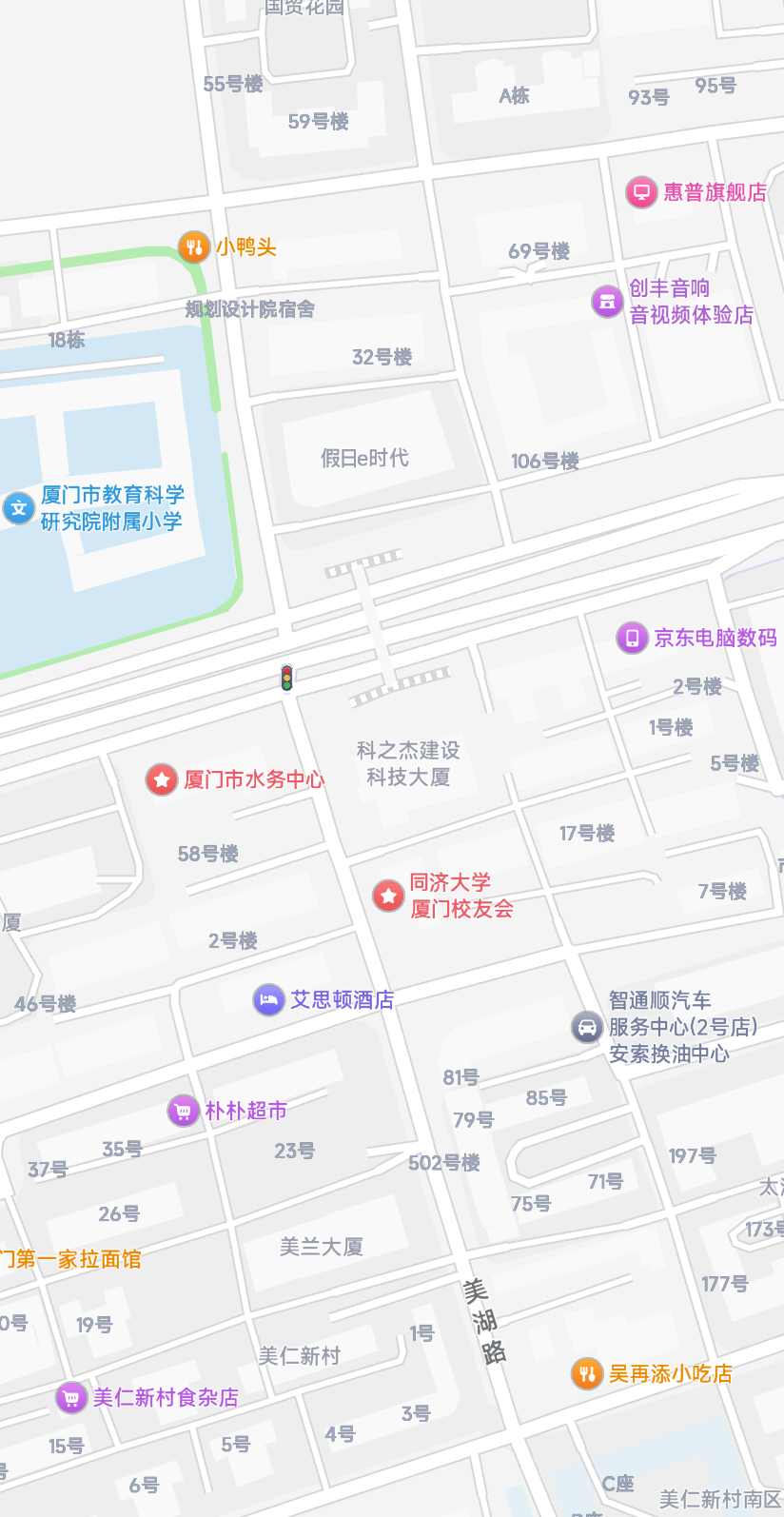Open the 艾思顿酒店 hotel marker
Viewport: 784px width, 1517px height.
tap(269, 999)
